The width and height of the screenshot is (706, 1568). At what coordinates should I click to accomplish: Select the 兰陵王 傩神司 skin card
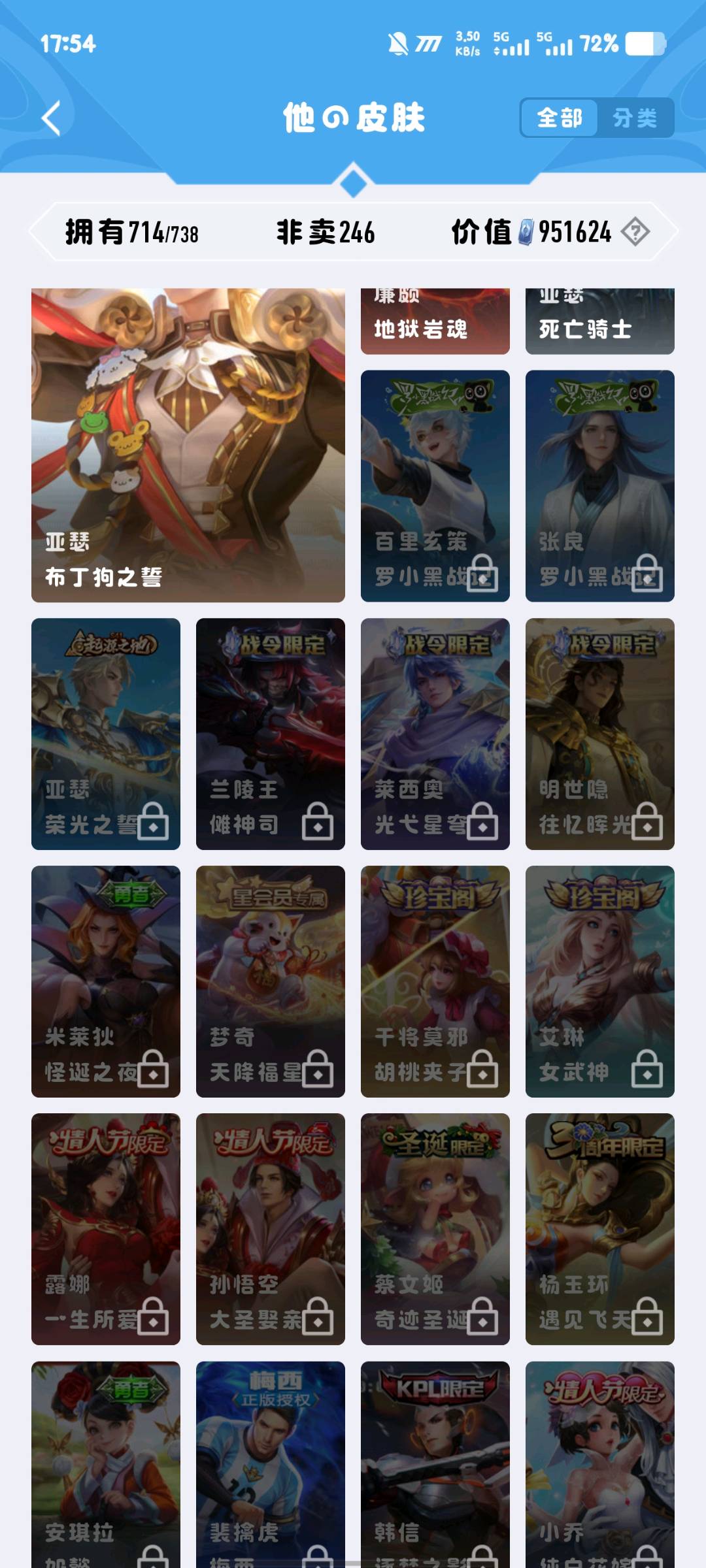tap(271, 734)
